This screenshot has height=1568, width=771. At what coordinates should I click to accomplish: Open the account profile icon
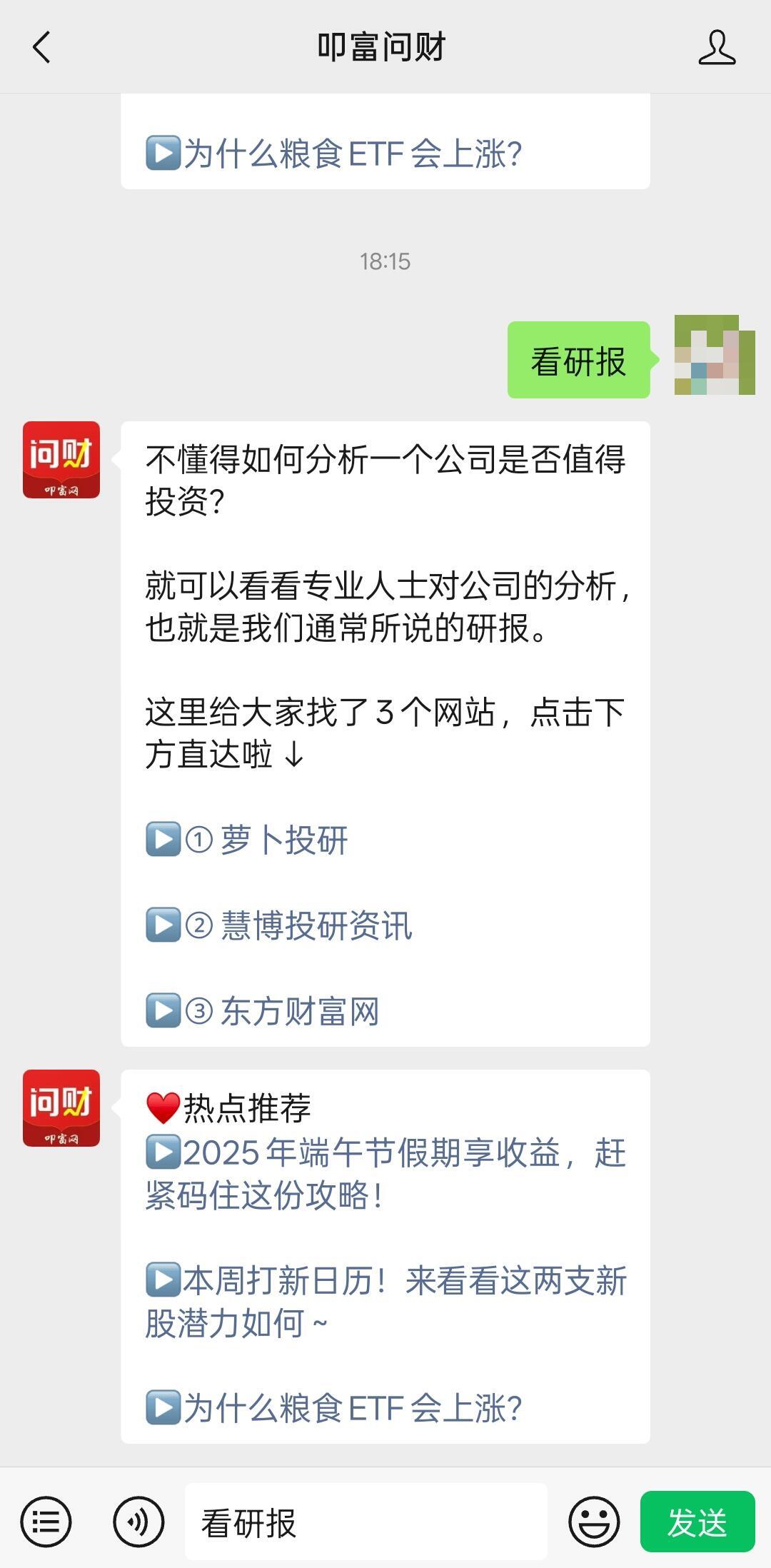716,48
